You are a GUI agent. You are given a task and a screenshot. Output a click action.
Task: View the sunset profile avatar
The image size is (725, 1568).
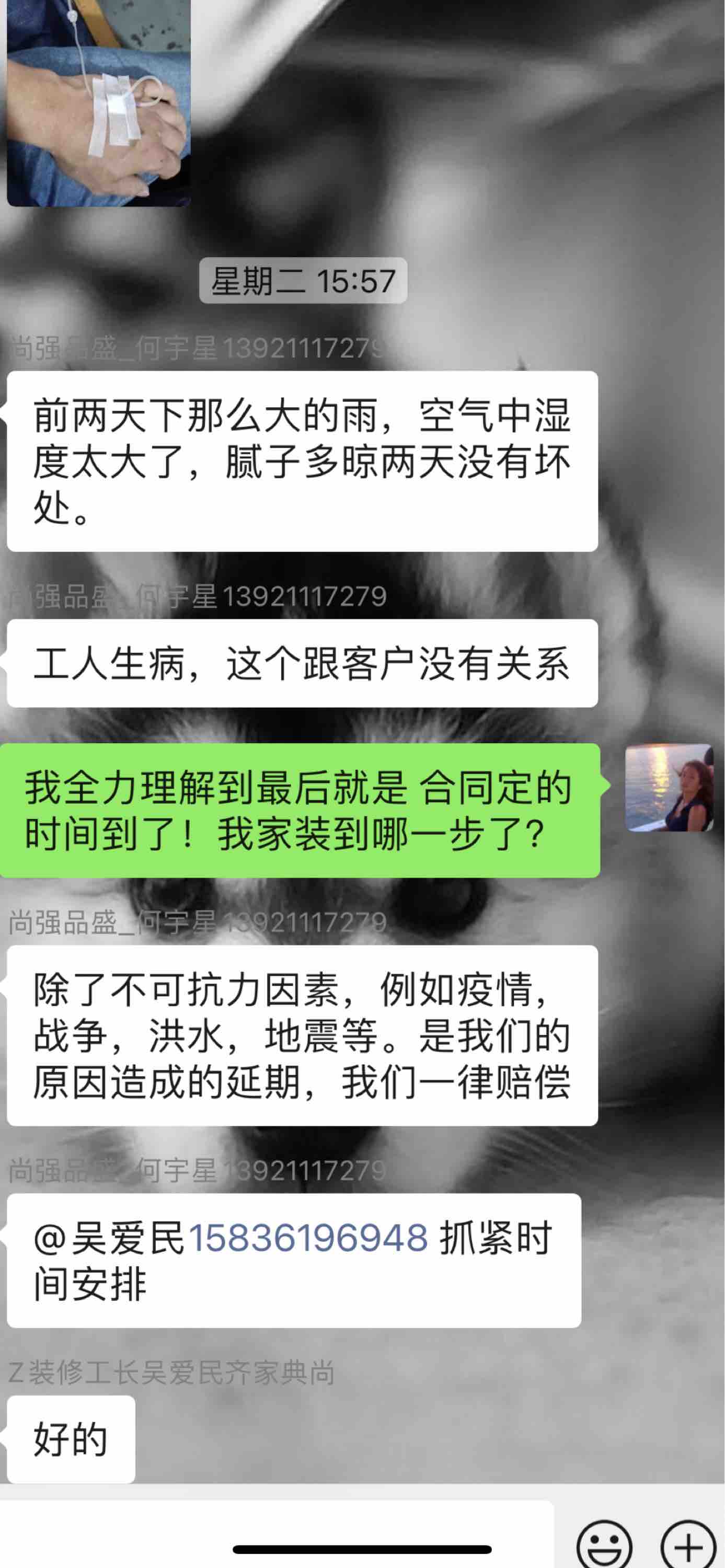tap(669, 788)
